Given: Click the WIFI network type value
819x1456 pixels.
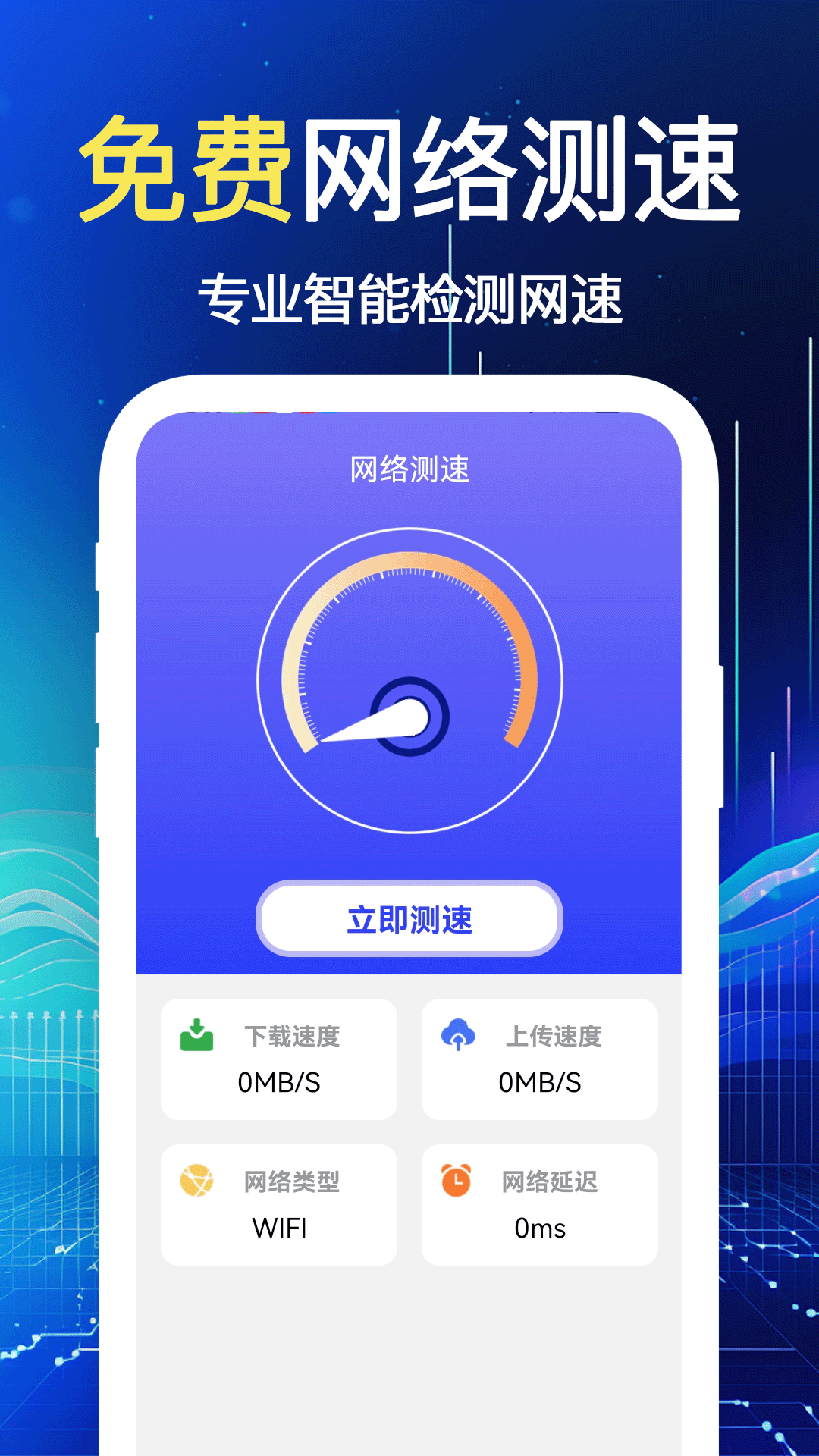Looking at the screenshot, I should tap(279, 1228).
